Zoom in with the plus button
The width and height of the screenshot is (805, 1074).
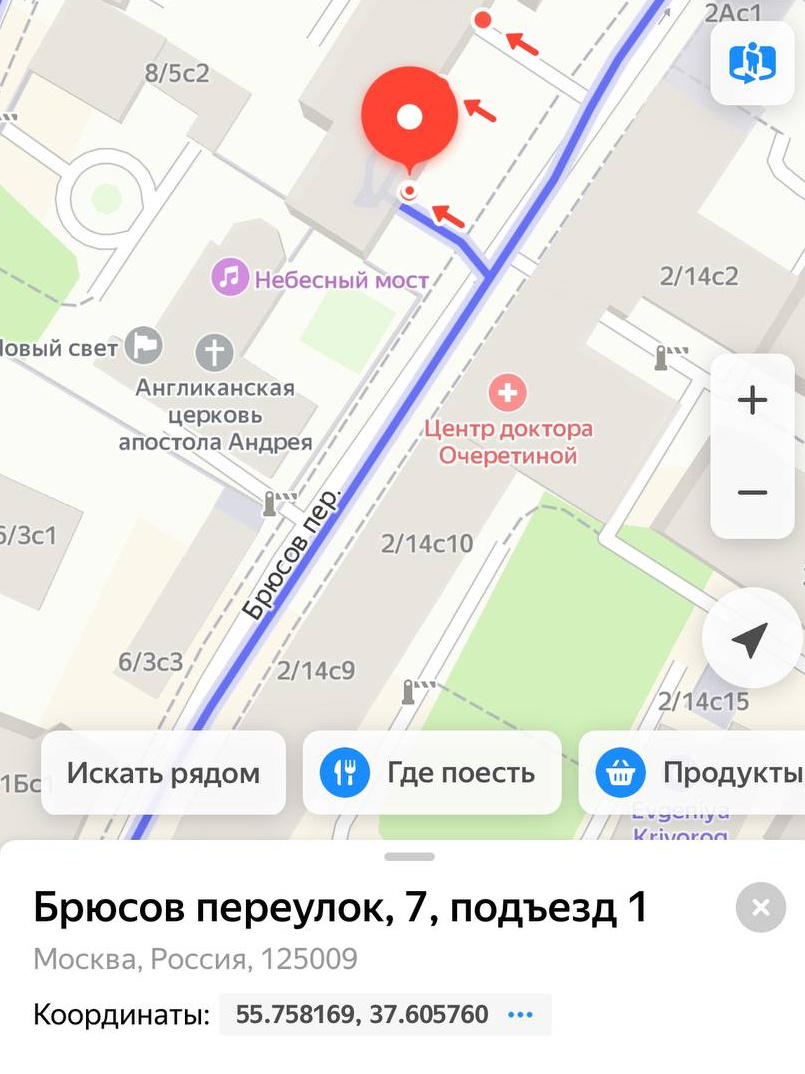click(x=752, y=401)
